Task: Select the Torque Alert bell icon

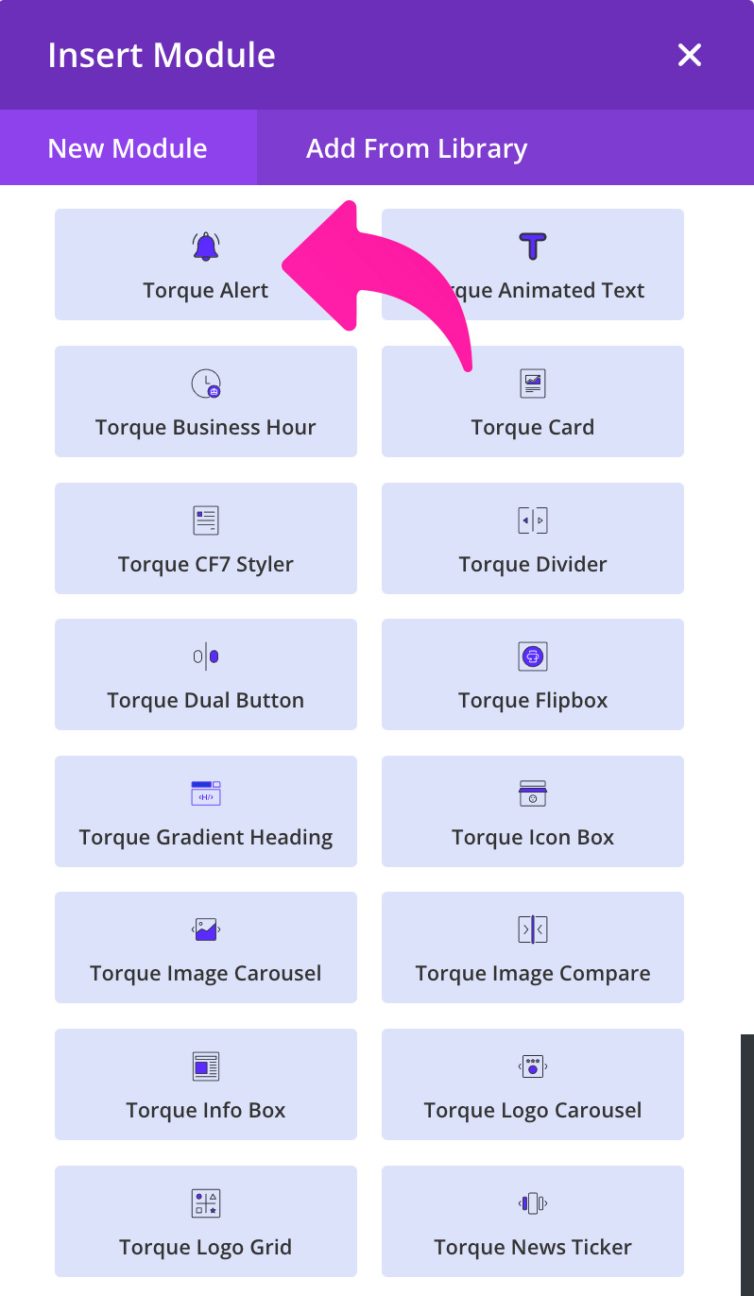Action: [206, 243]
